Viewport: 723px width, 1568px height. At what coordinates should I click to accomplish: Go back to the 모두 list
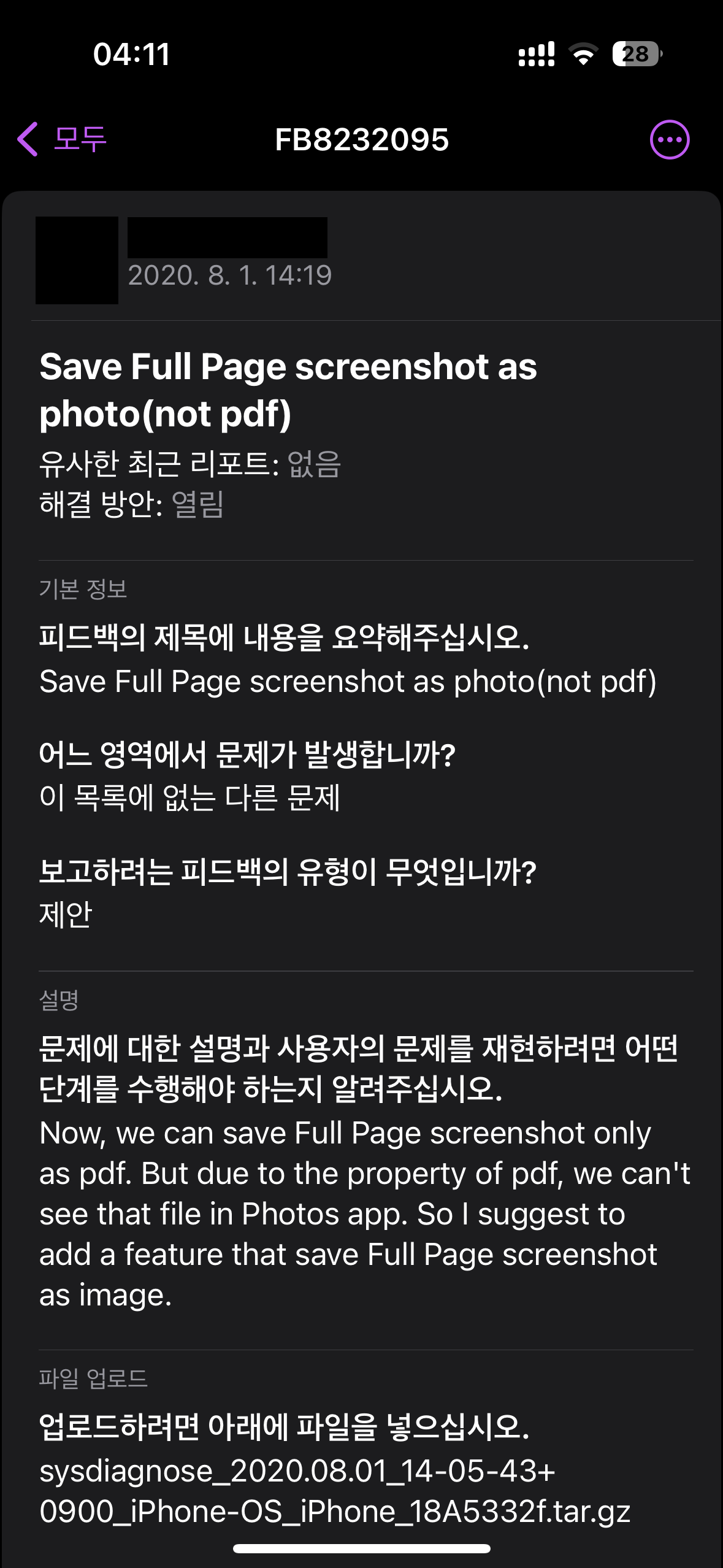61,139
